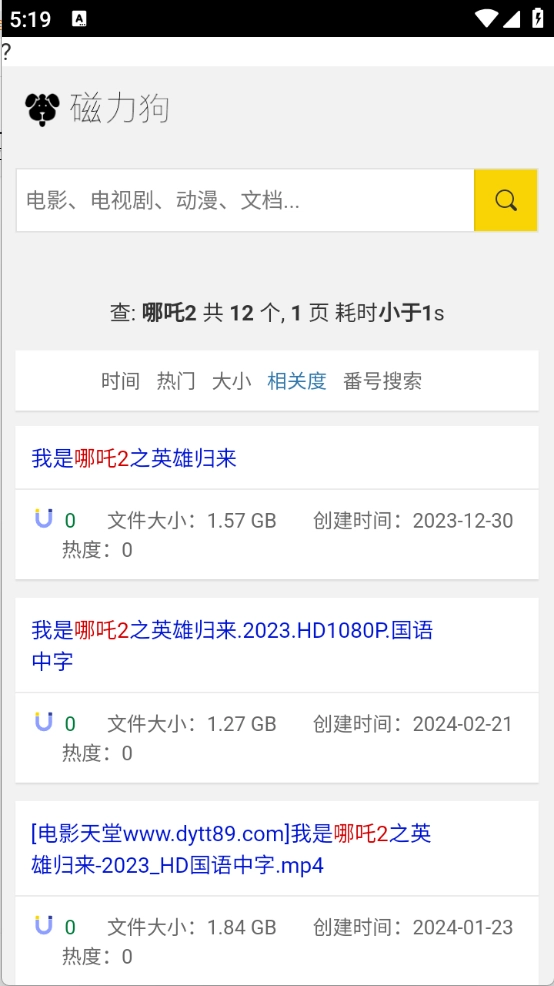Tap the magnet icon of the 1.27 GB result
Viewport: 554px width, 986px height.
[43, 722]
